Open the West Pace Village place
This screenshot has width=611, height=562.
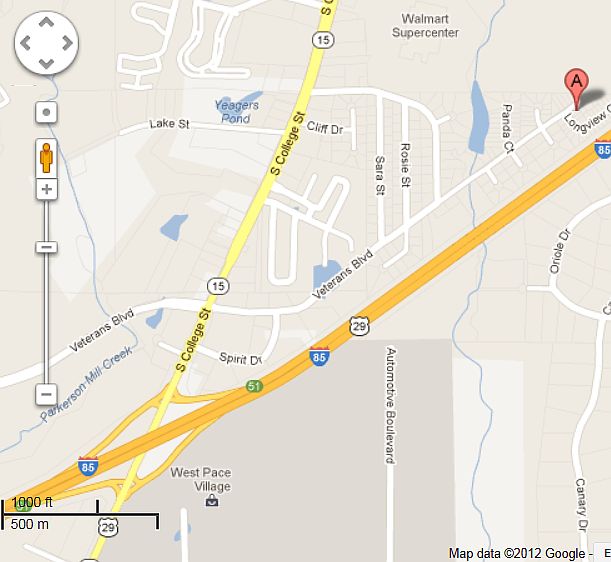click(201, 481)
